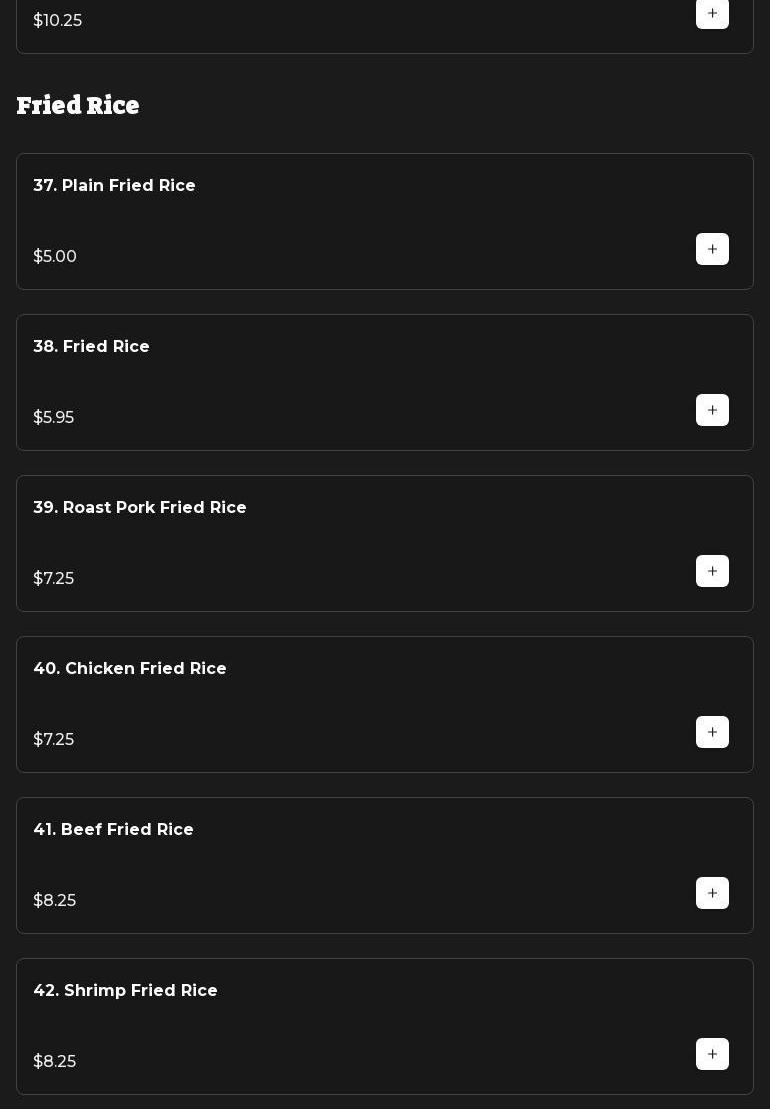Add Roast Pork Fried Rice to order
The image size is (770, 1109).
712,571
